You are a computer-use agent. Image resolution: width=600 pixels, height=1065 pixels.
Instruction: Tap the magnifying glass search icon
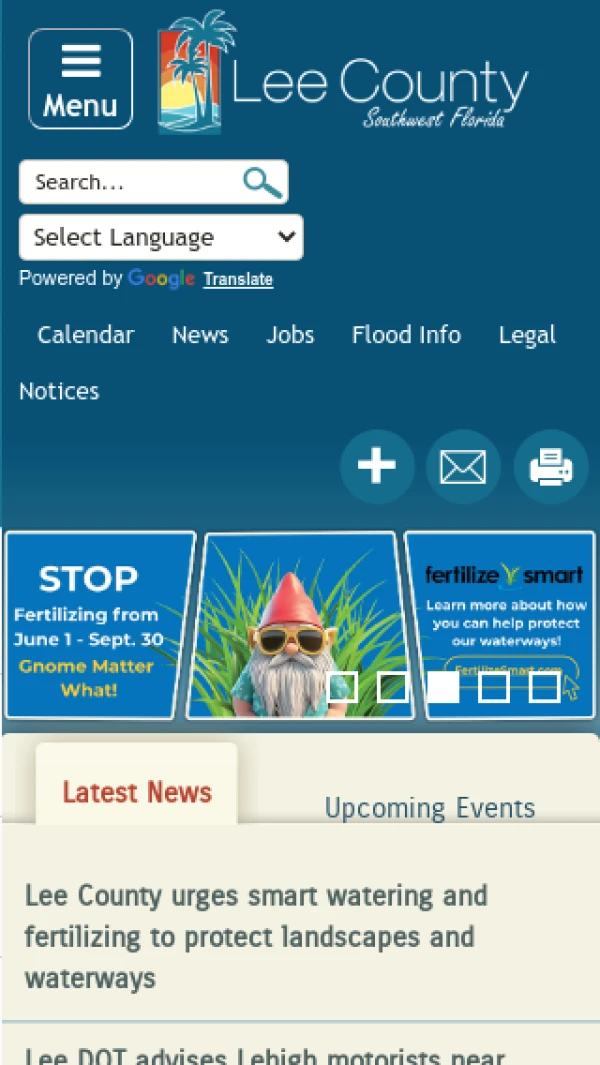(262, 182)
